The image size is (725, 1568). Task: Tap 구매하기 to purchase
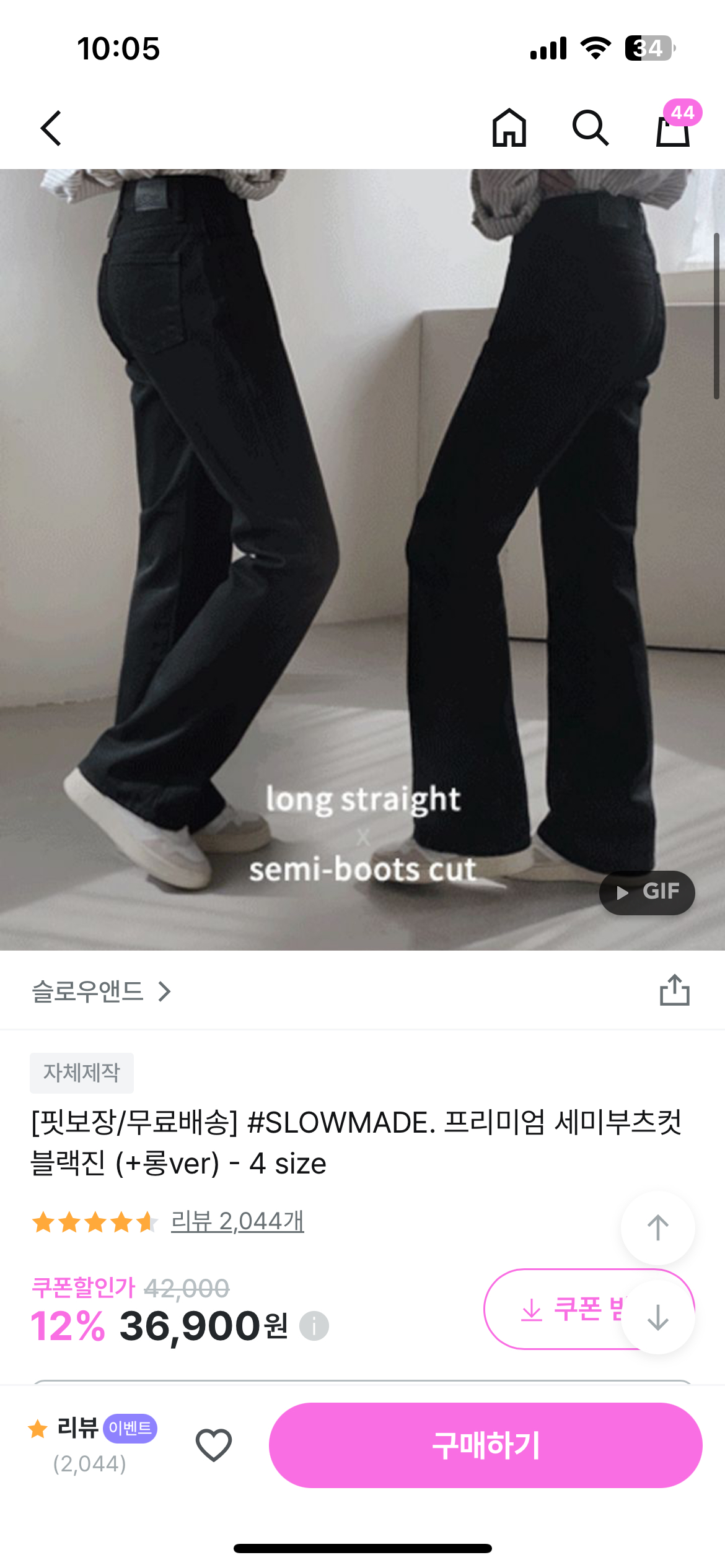point(485,1445)
